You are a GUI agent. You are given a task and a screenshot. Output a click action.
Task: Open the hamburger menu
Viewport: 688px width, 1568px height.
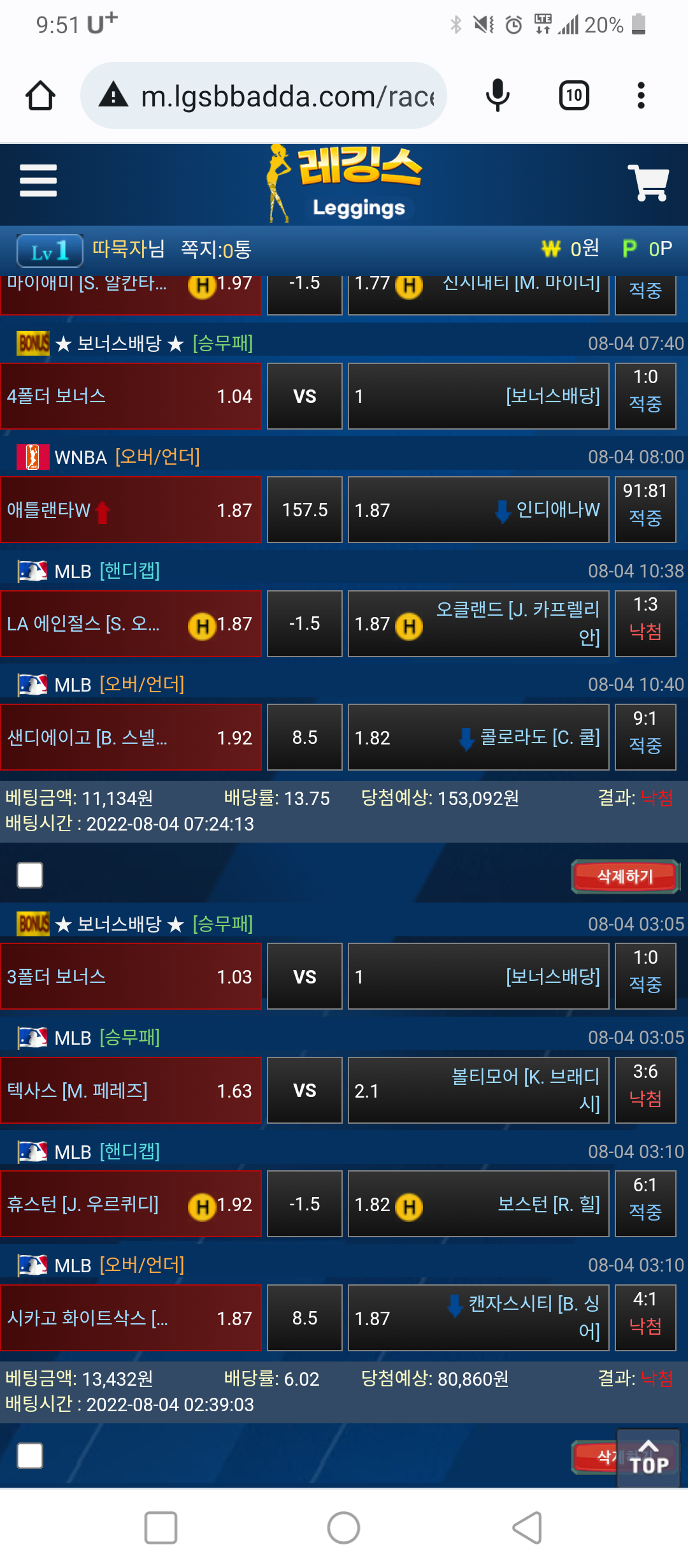pyautogui.click(x=38, y=181)
